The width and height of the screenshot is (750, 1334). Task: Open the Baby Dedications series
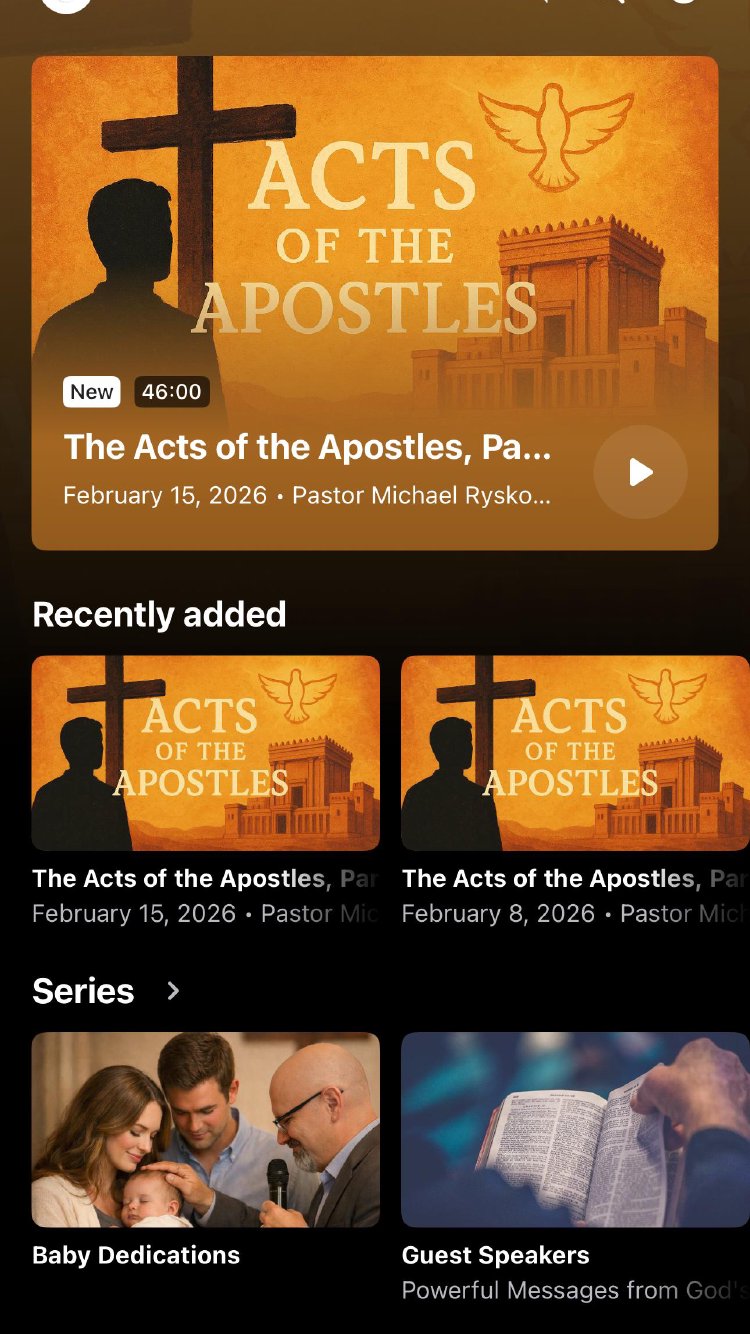pyautogui.click(x=205, y=1129)
